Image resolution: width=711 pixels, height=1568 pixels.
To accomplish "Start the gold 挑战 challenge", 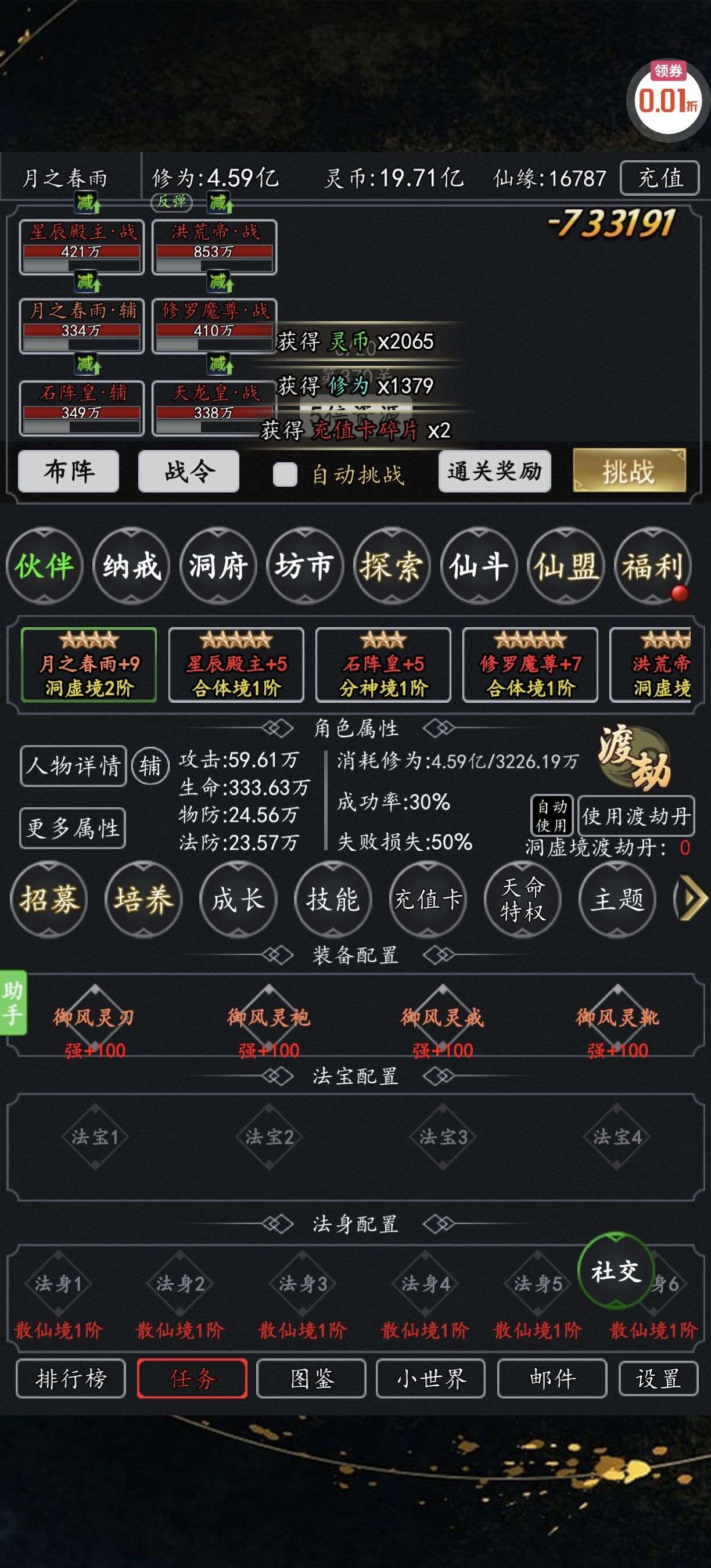I will tap(630, 470).
